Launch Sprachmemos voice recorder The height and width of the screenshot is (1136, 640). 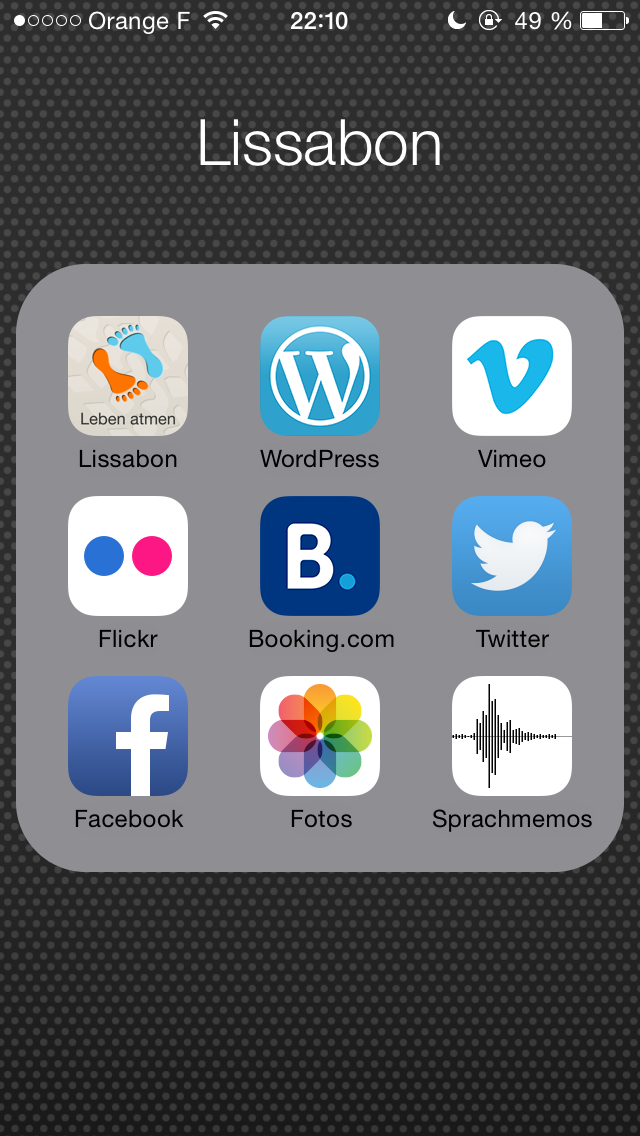512,736
